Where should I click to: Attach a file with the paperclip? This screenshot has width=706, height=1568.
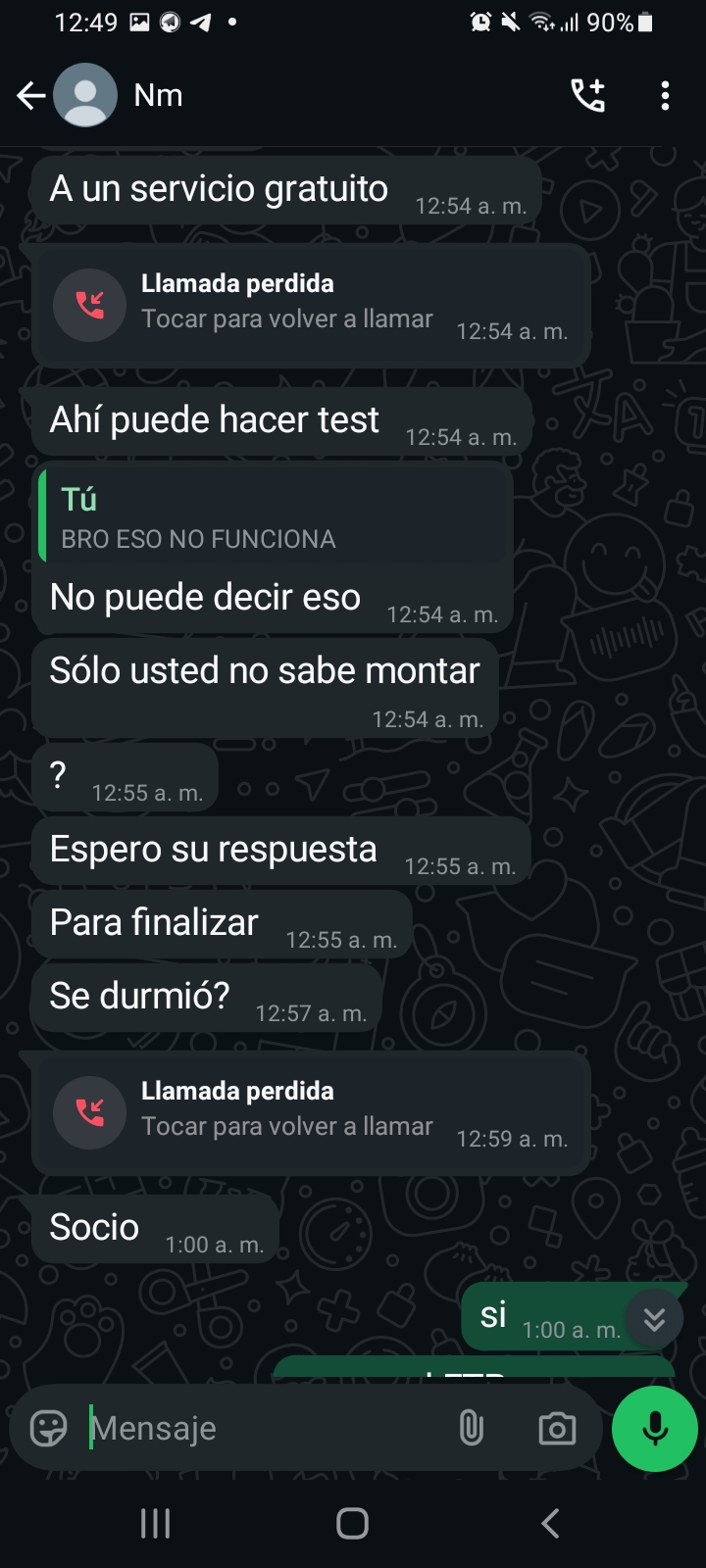point(472,1429)
